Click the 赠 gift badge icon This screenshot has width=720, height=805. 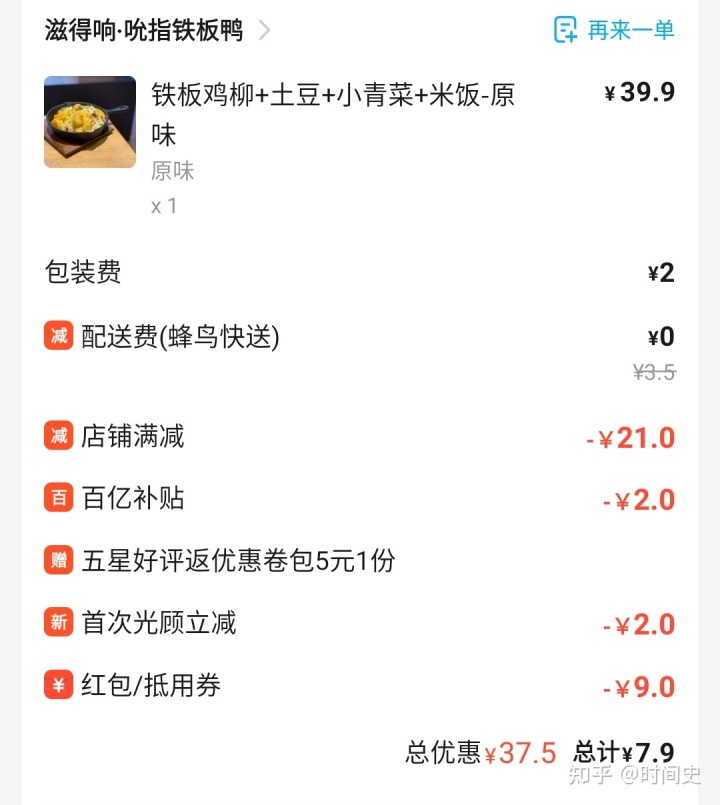point(57,562)
